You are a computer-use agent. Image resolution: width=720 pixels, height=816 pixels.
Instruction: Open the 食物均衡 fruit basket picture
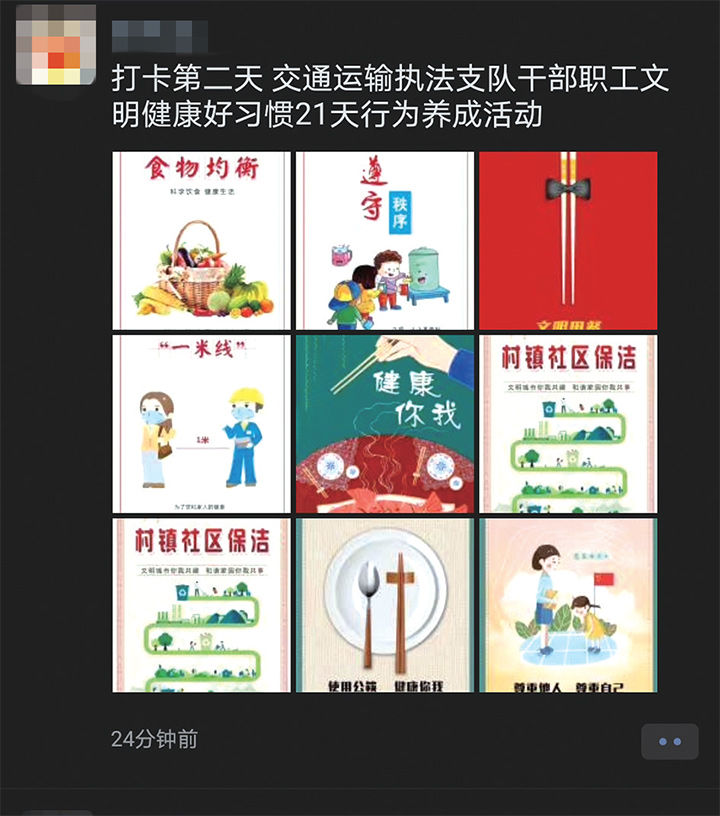[x=201, y=241]
